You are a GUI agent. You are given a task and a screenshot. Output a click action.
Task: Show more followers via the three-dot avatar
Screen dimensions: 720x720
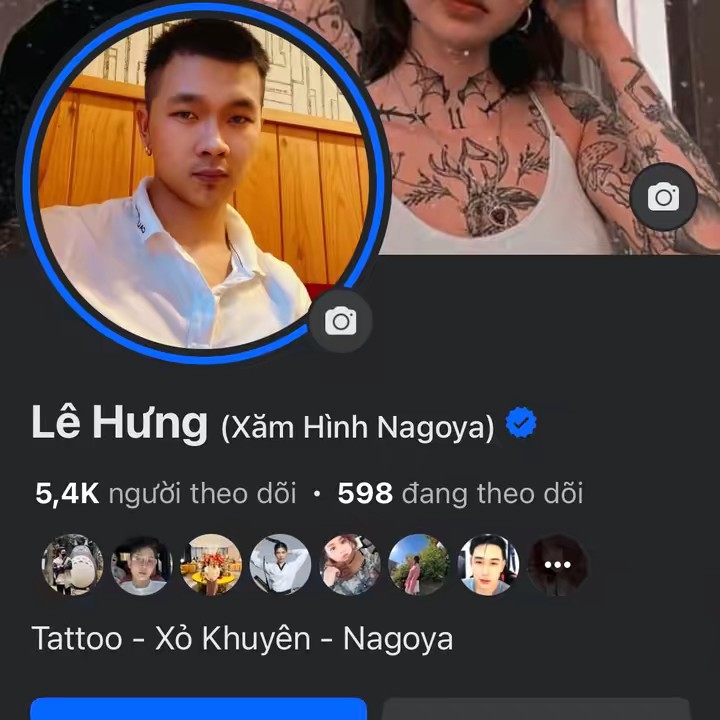pos(557,565)
